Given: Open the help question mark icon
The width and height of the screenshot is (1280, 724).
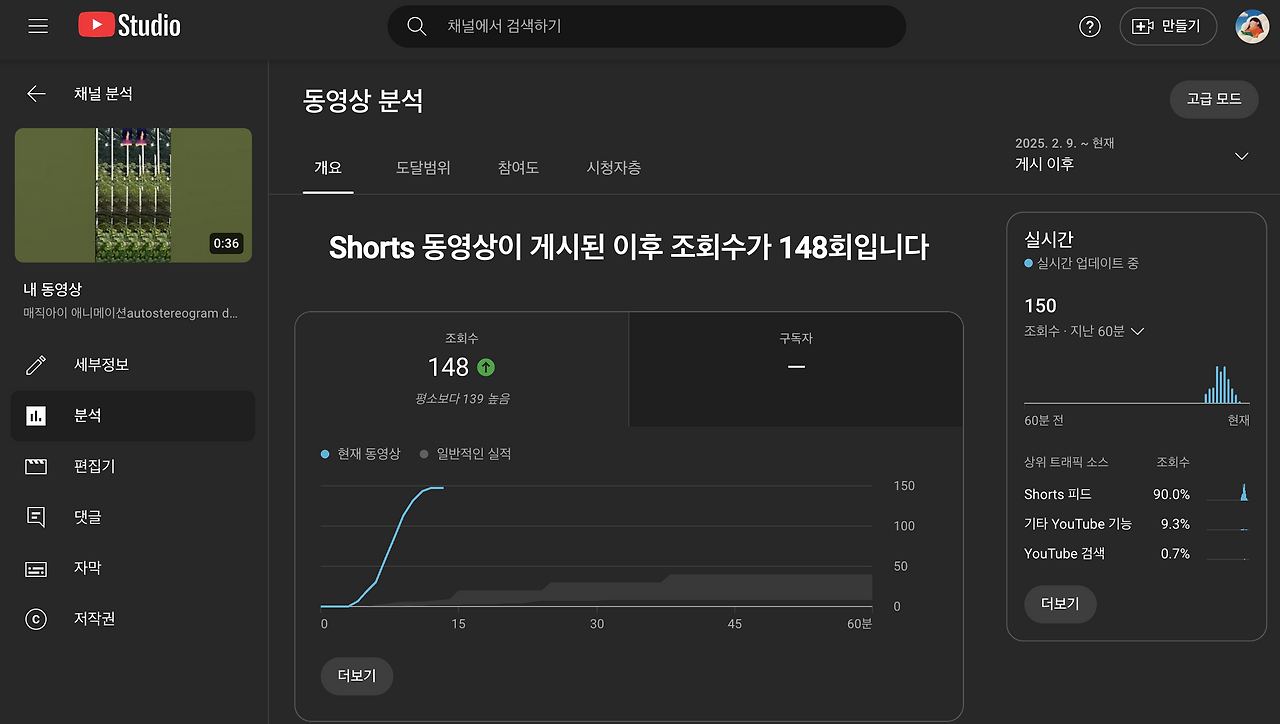Looking at the screenshot, I should (1090, 27).
